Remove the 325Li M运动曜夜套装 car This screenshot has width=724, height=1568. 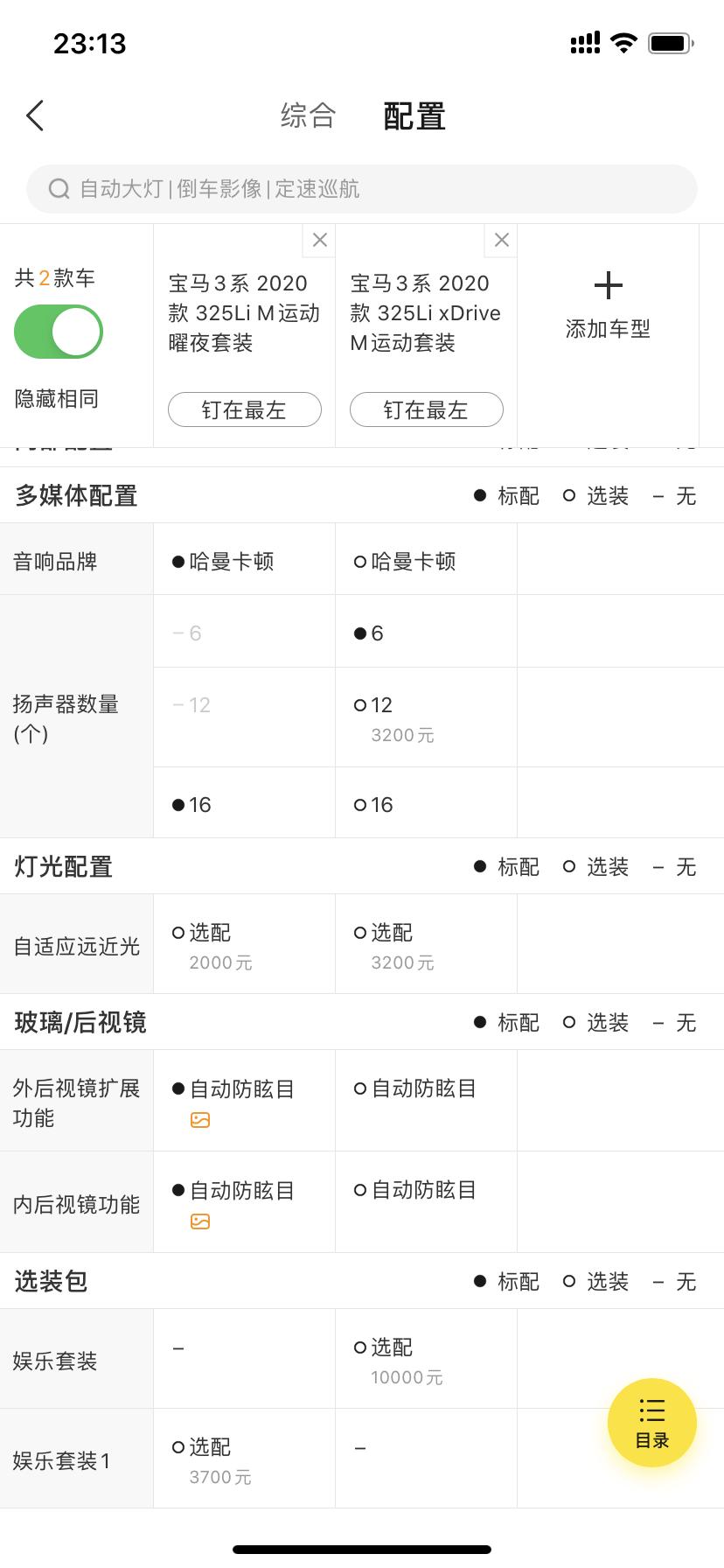coord(320,240)
